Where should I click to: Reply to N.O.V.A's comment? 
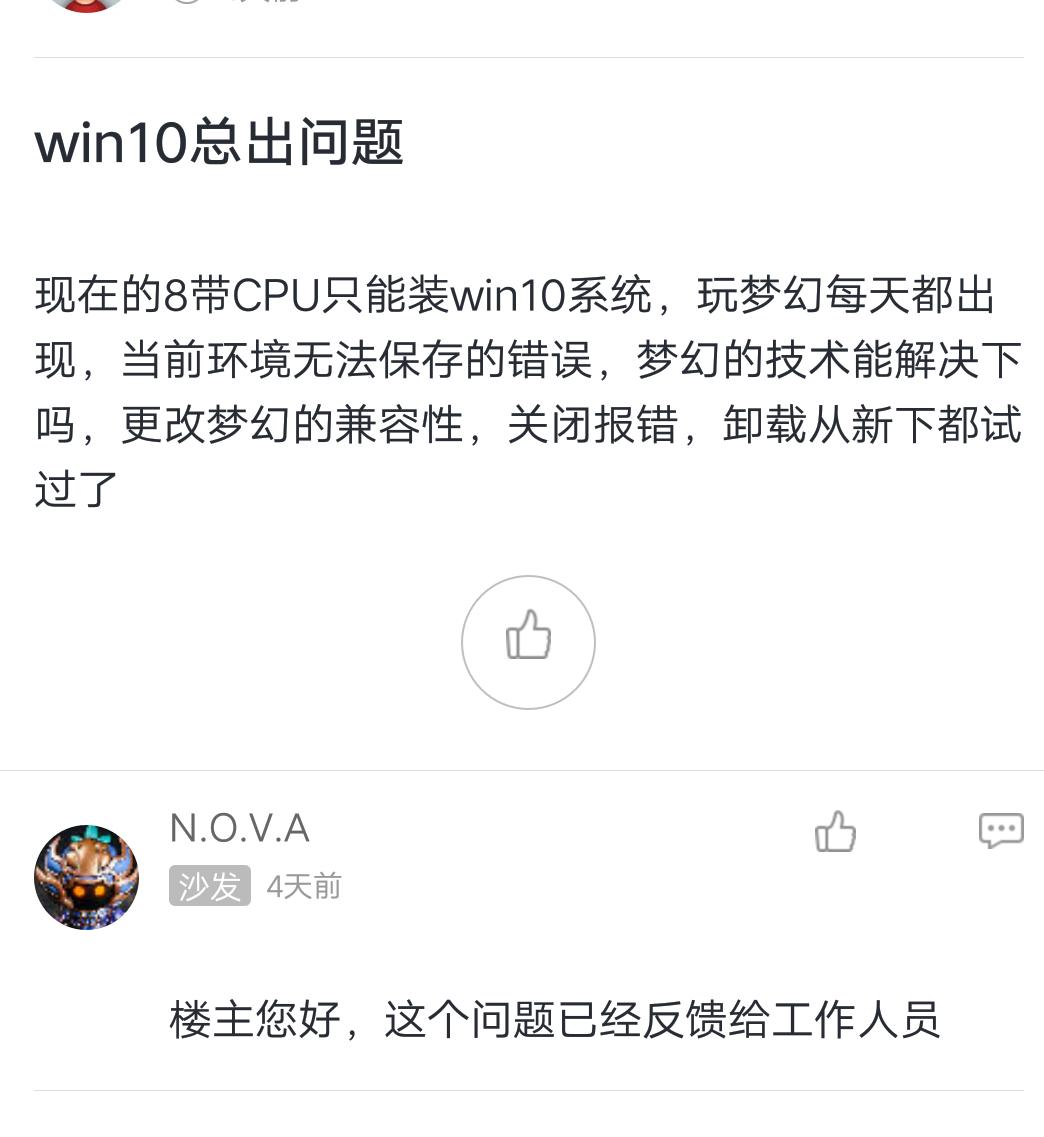tap(1000, 830)
